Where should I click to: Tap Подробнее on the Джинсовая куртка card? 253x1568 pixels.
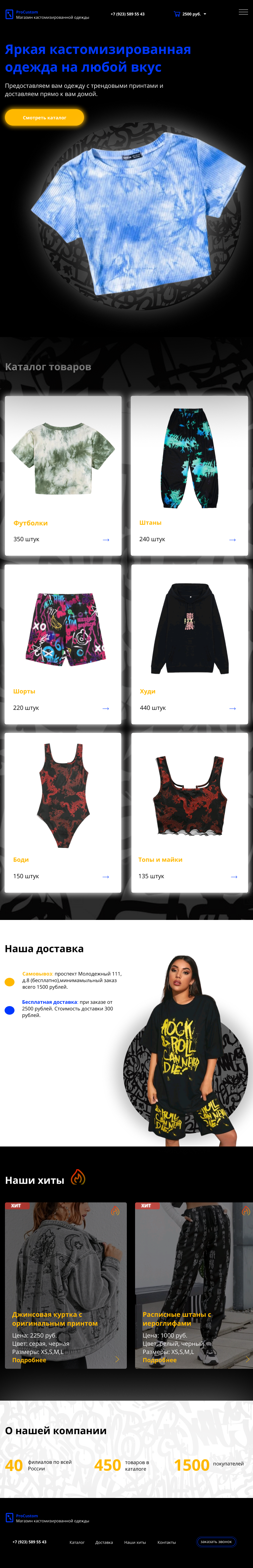coord(29,1360)
